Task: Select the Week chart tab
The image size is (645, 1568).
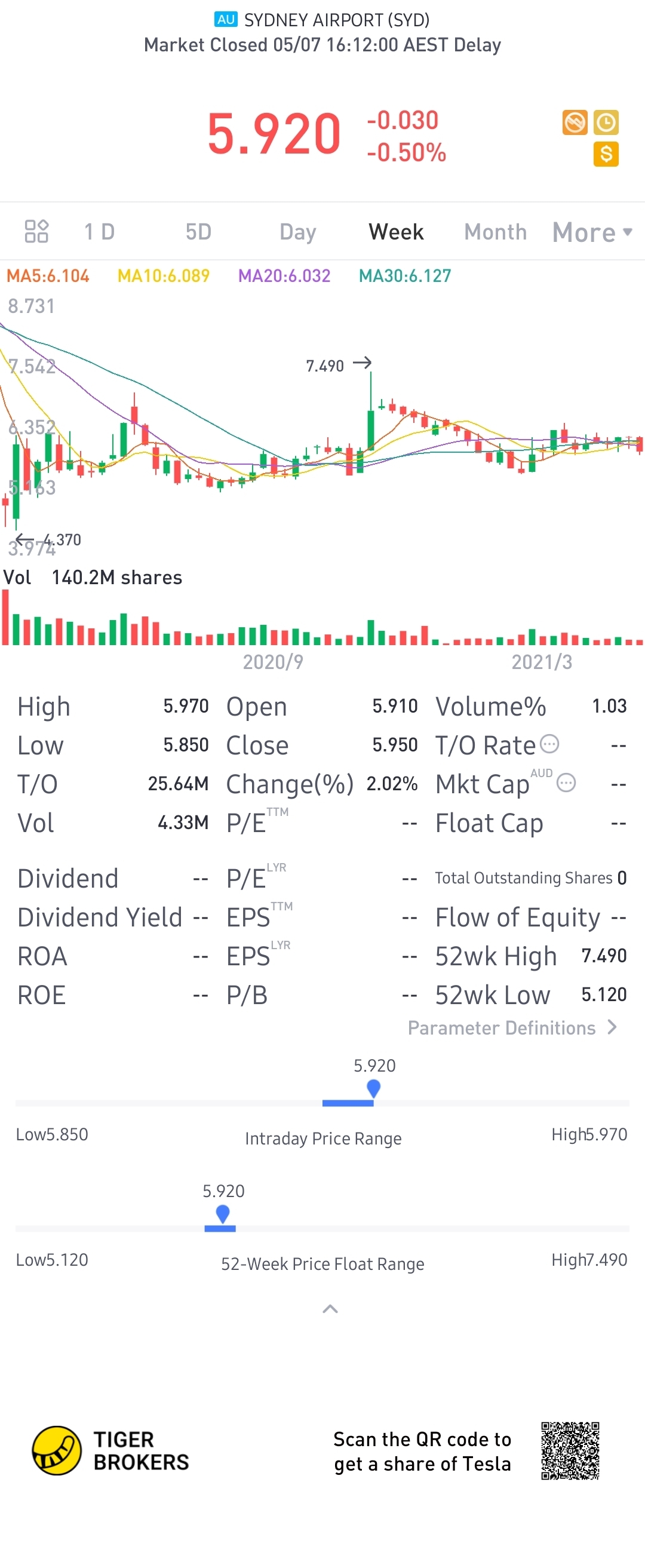Action: 396,232
